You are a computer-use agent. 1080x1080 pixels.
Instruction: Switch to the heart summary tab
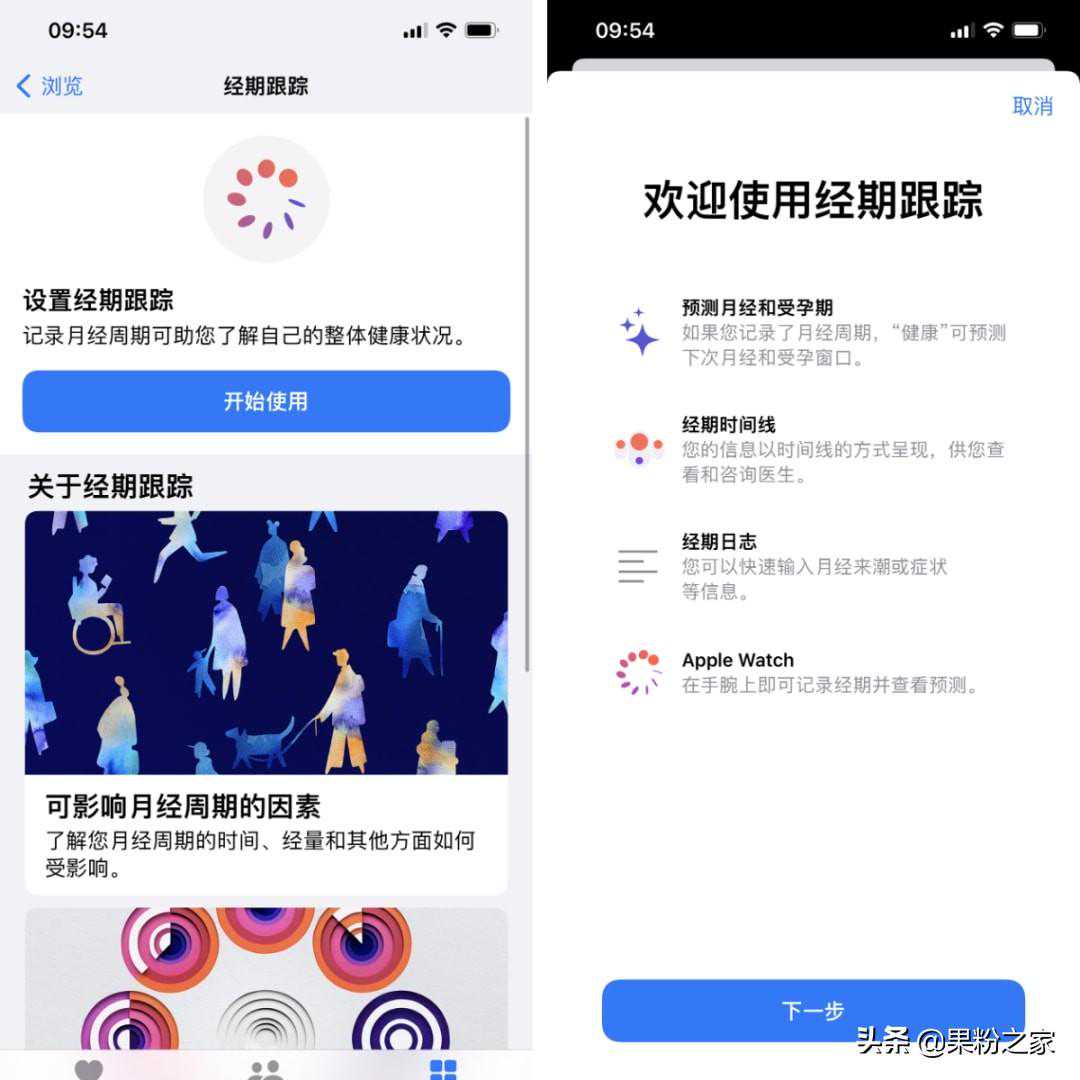coord(89,1069)
